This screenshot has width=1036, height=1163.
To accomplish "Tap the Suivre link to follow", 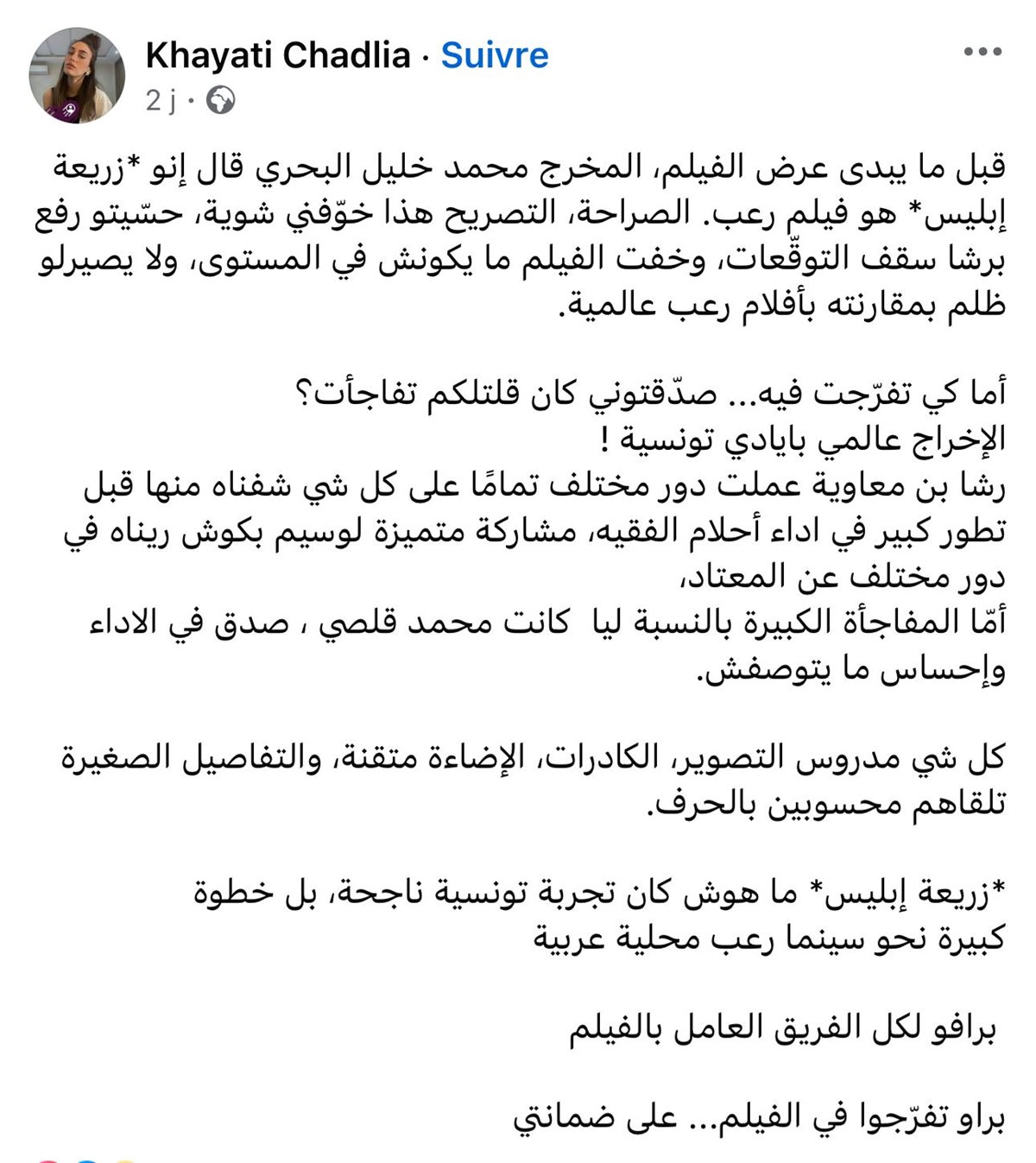I will coord(495,55).
